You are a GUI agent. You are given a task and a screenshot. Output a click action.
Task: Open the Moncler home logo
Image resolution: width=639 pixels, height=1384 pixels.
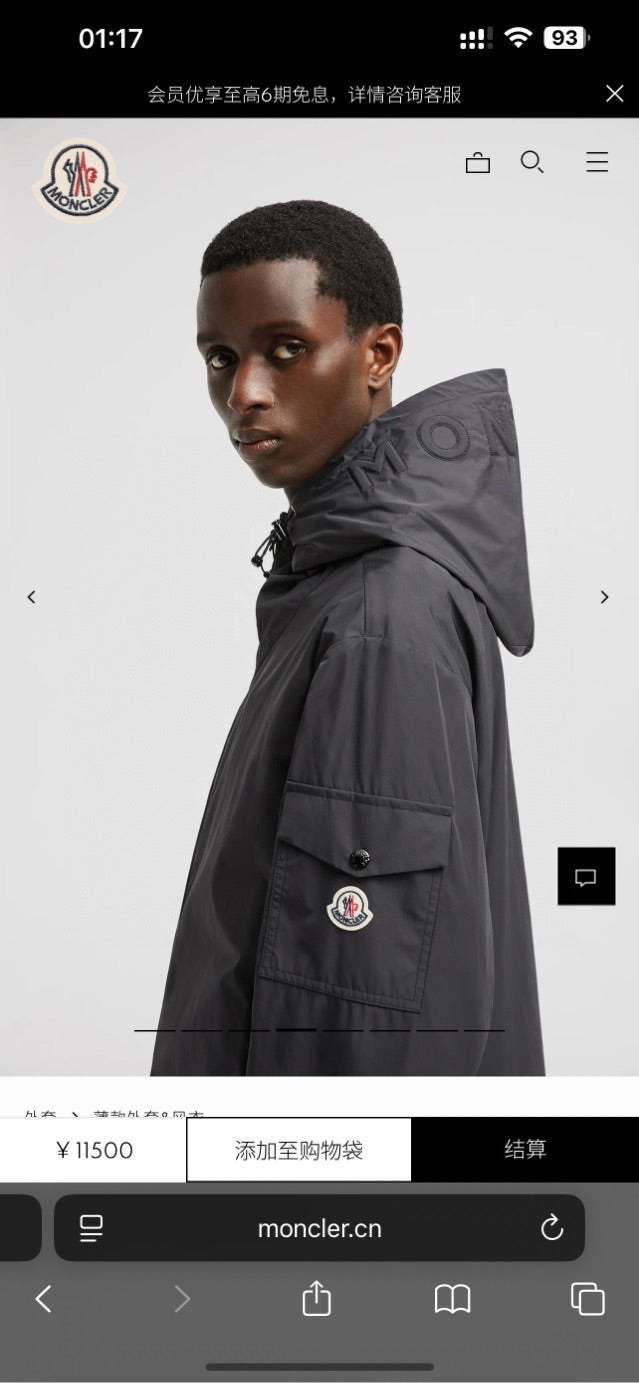point(79,180)
